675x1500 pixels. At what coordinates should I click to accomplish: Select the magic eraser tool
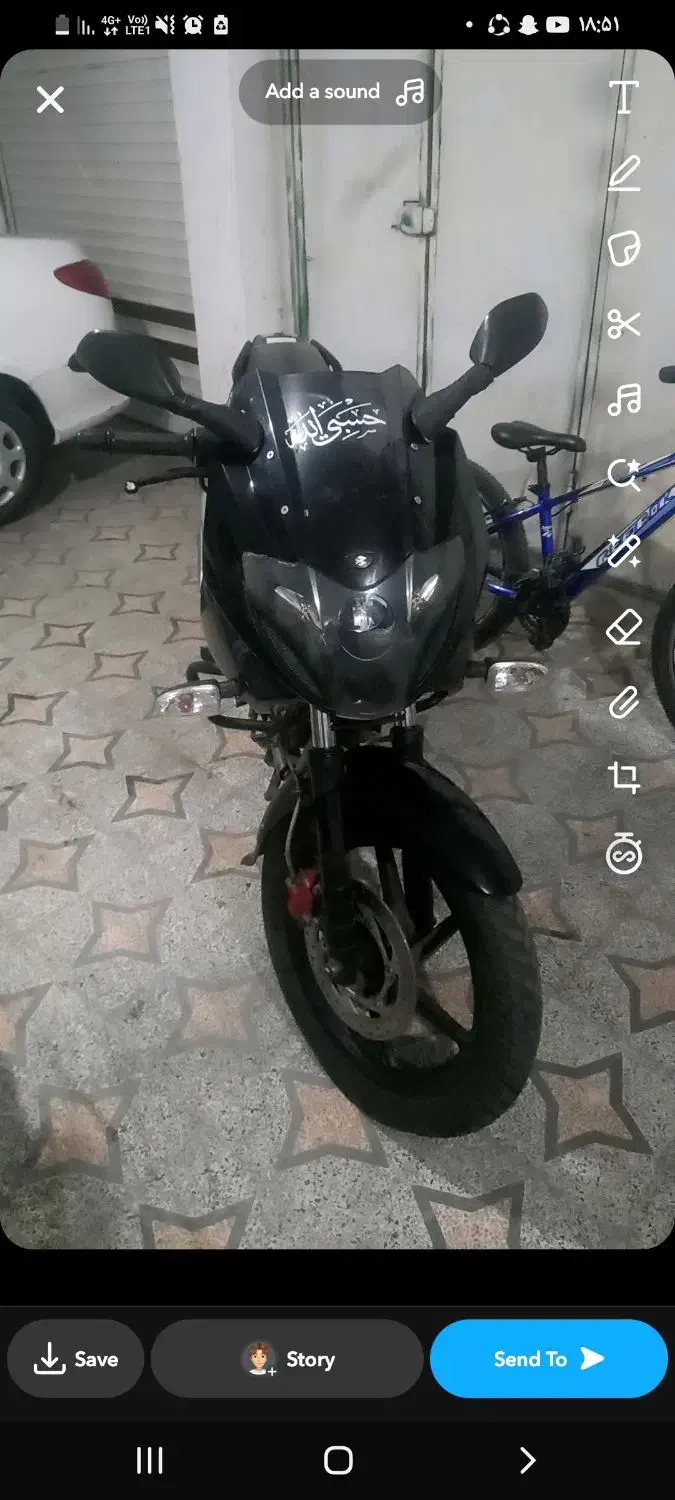tap(624, 628)
